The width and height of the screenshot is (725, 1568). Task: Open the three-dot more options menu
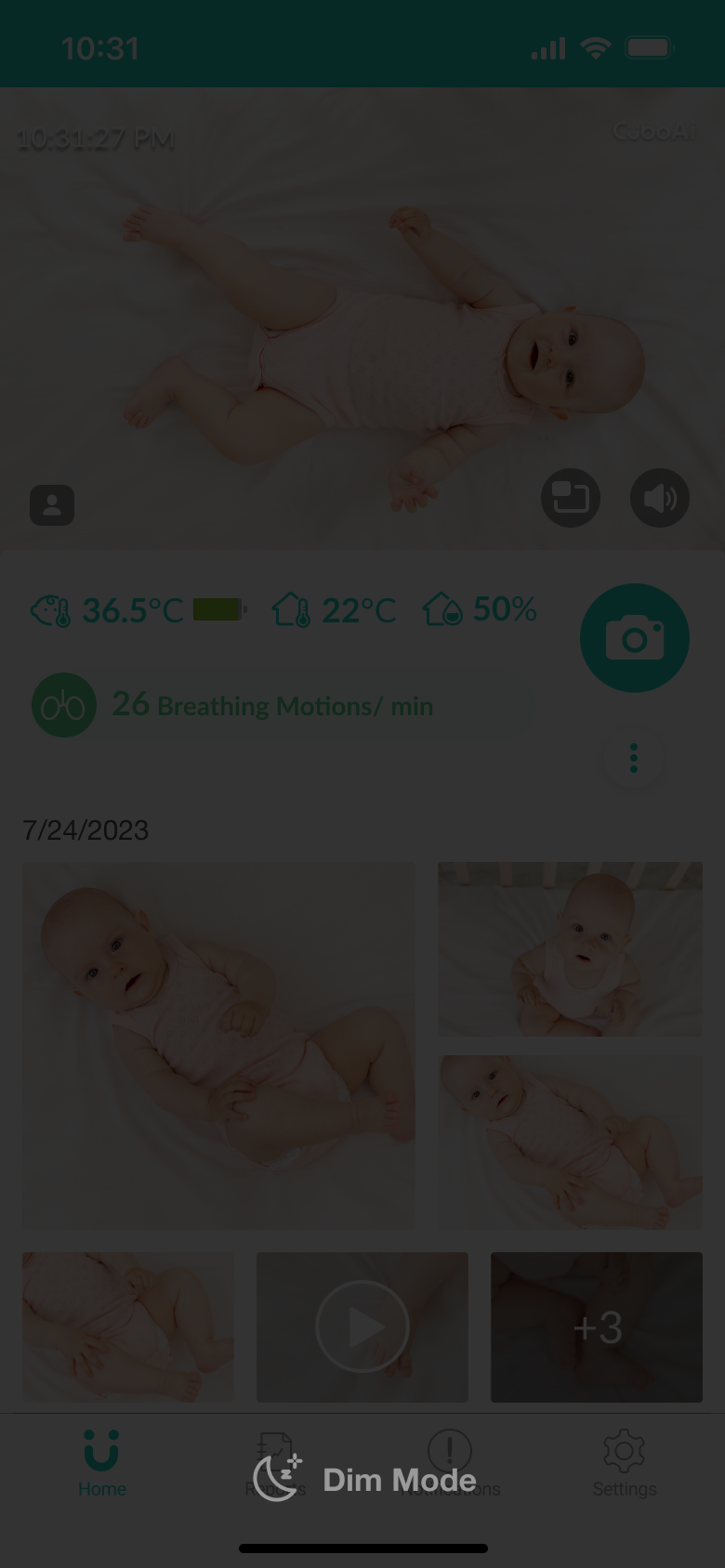634,758
